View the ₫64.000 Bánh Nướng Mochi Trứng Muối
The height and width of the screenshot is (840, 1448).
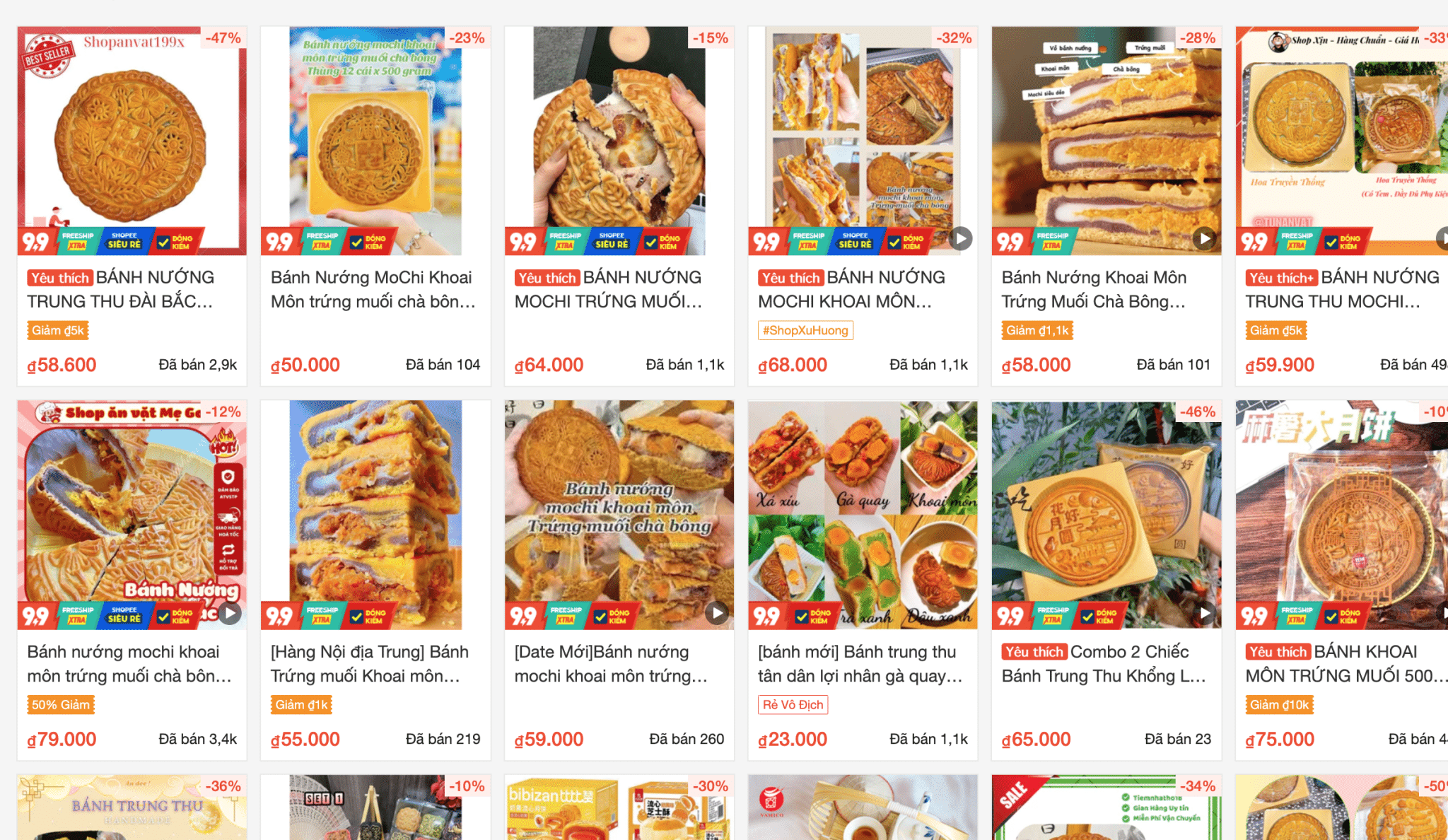pos(619,141)
